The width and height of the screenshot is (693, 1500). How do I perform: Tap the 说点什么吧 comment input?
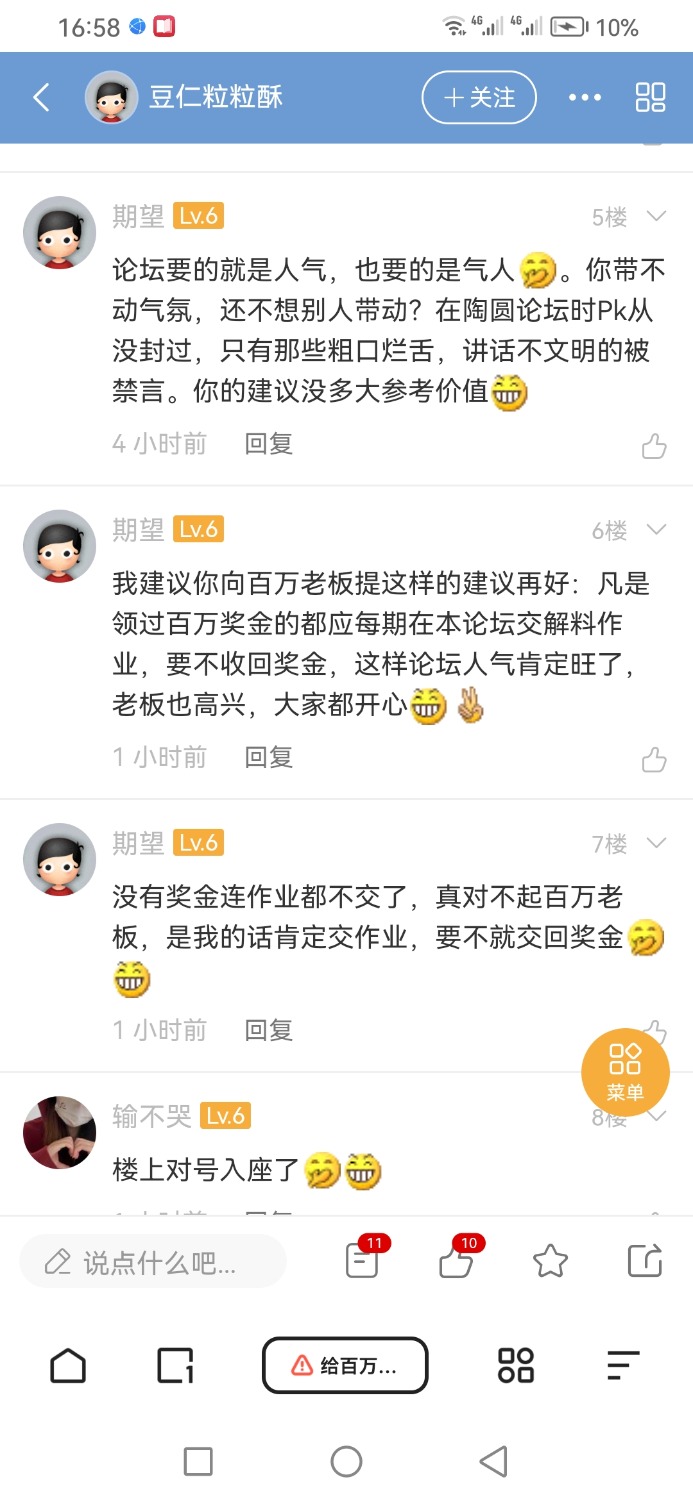pyautogui.click(x=153, y=1262)
